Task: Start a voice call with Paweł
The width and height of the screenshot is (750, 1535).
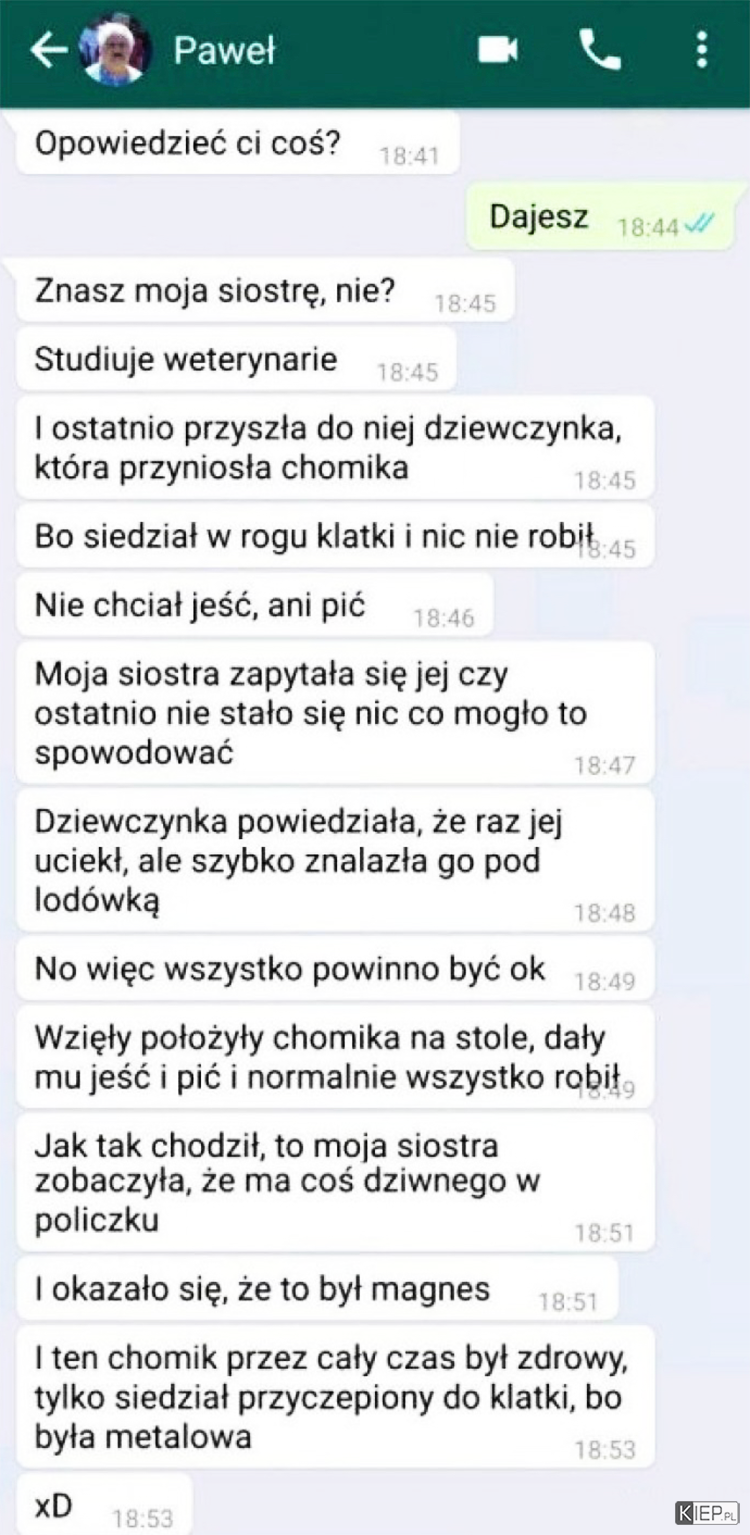Action: coord(600,50)
